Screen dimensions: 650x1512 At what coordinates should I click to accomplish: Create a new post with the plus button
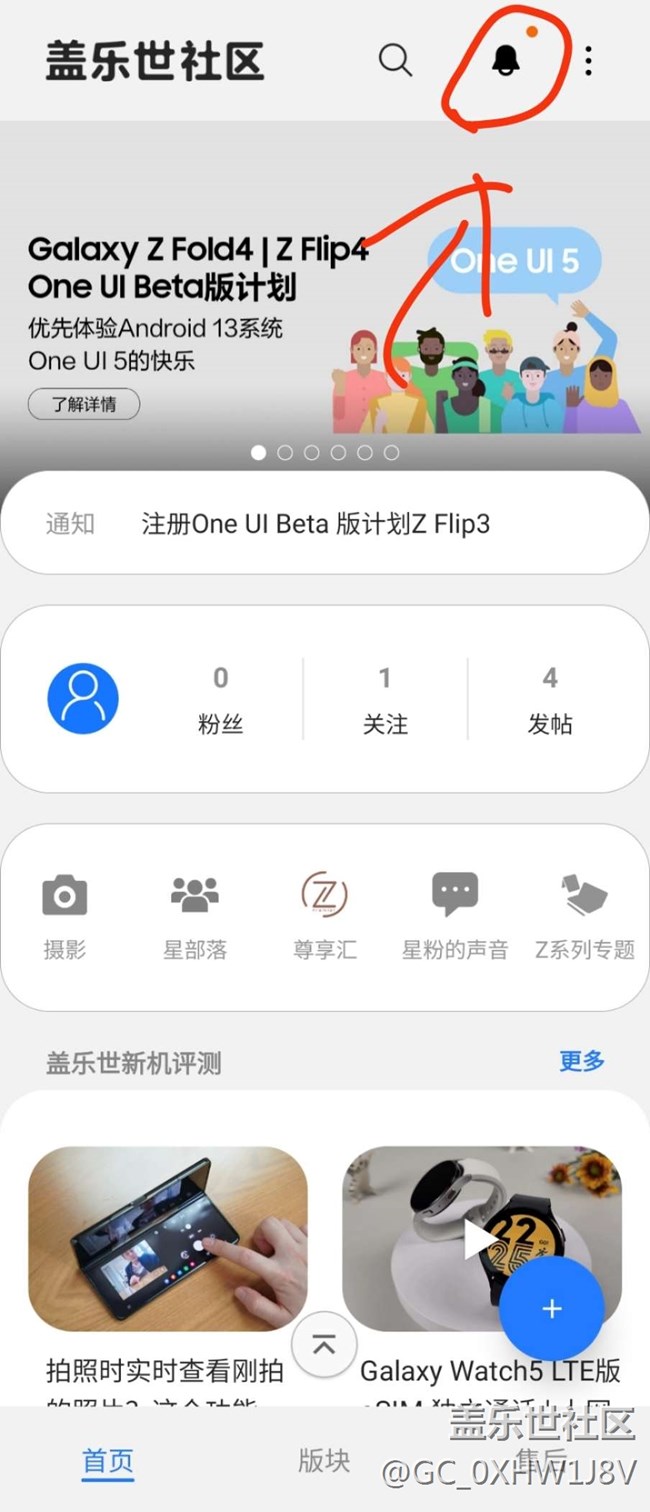[552, 1309]
